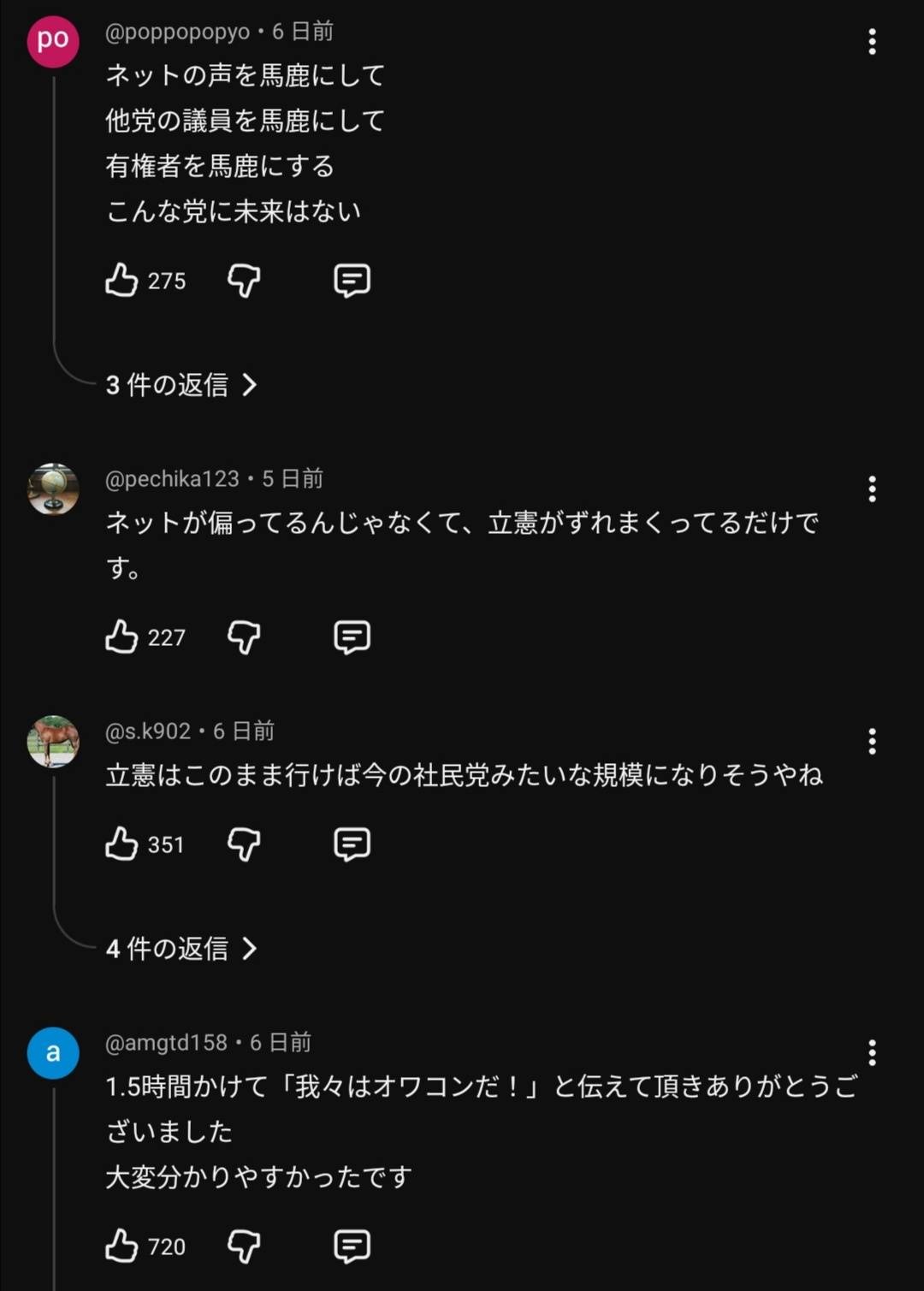Dislike the comment by @poppopopyo
Screen dimensions: 924x1291
click(x=244, y=280)
